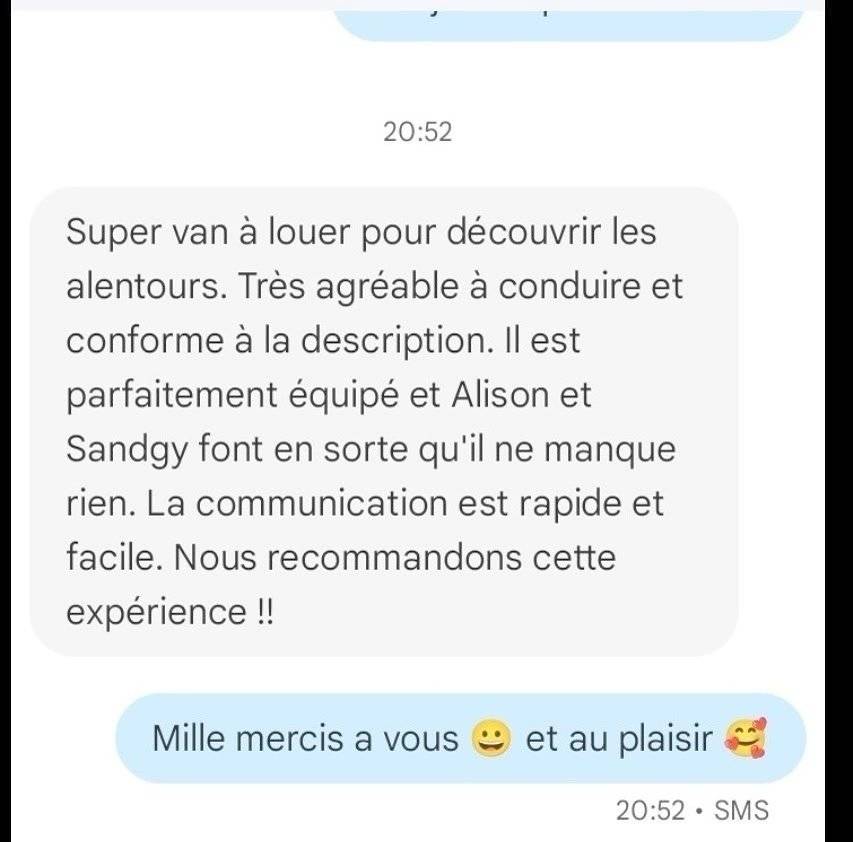Tap the received message about the van rental
The width and height of the screenshot is (853, 842).
(x=383, y=421)
